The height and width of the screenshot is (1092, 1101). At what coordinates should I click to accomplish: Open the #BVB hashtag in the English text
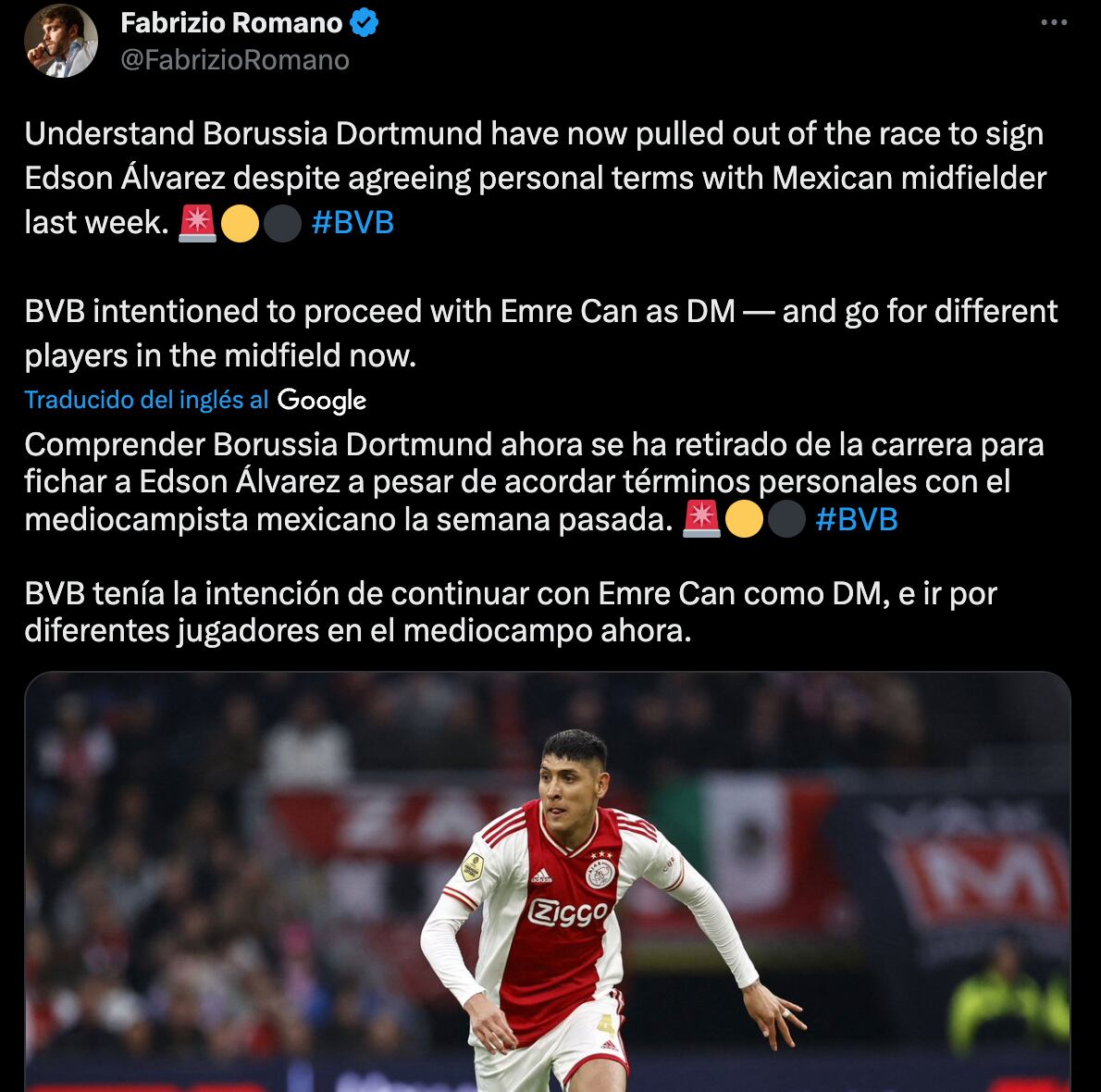(353, 222)
